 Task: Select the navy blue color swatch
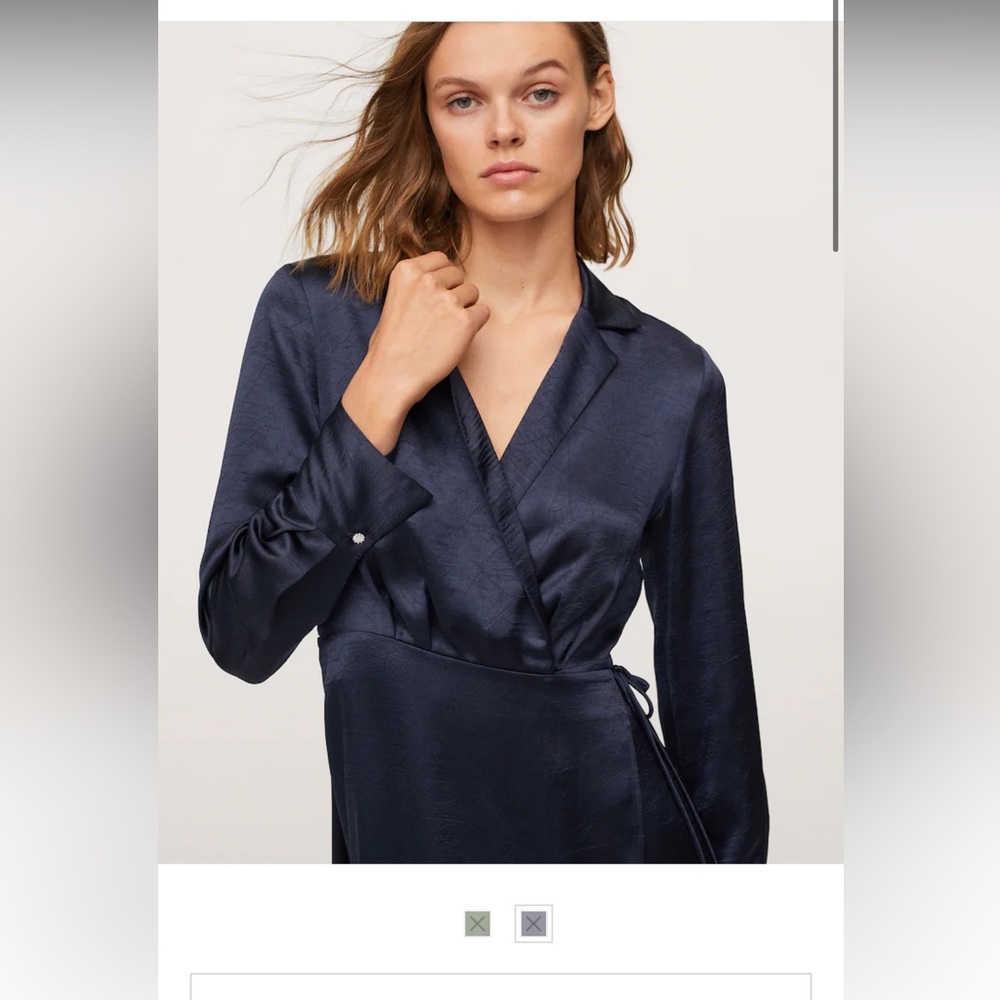click(x=534, y=923)
